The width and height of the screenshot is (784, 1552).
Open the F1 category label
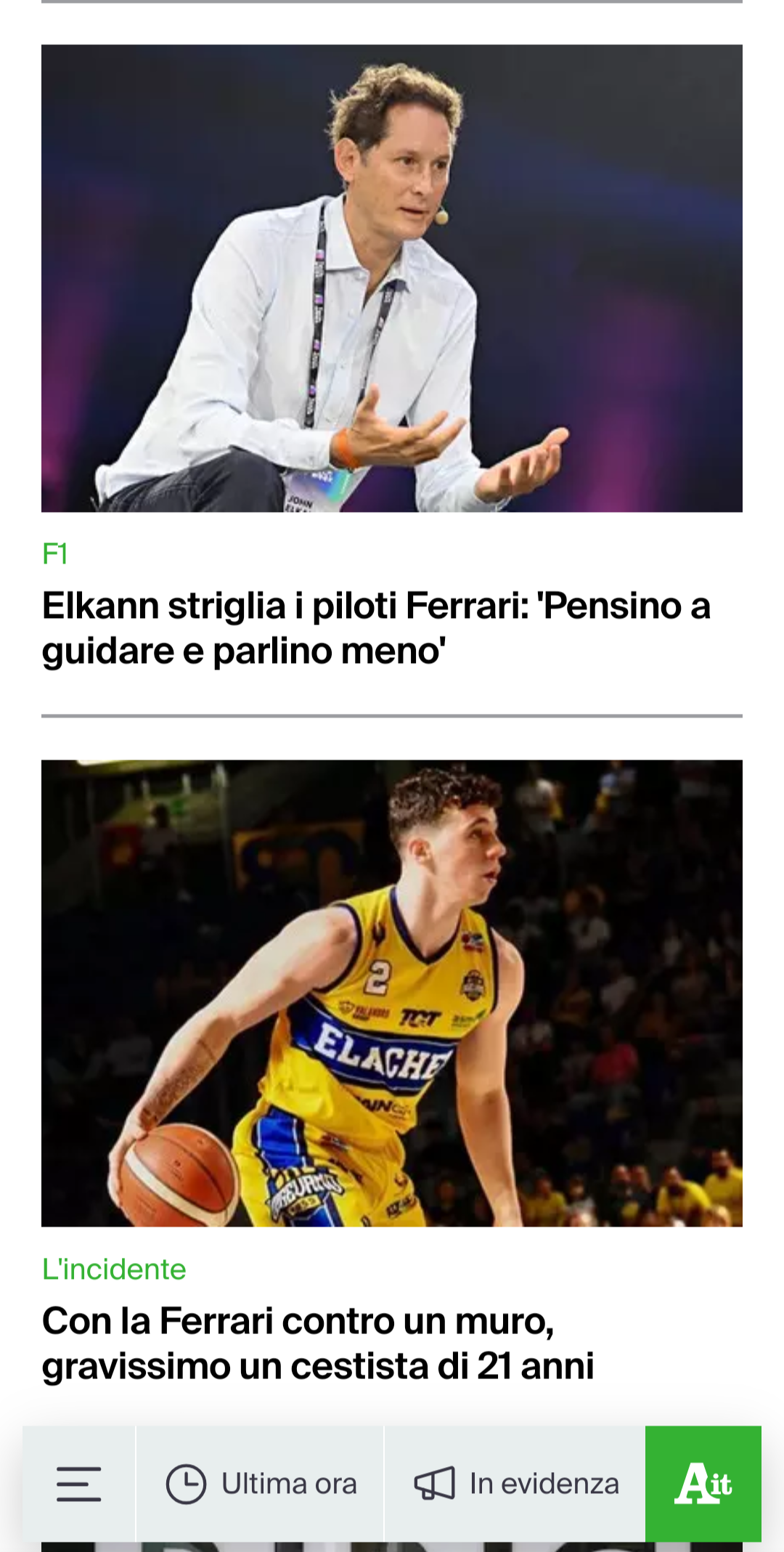point(55,554)
